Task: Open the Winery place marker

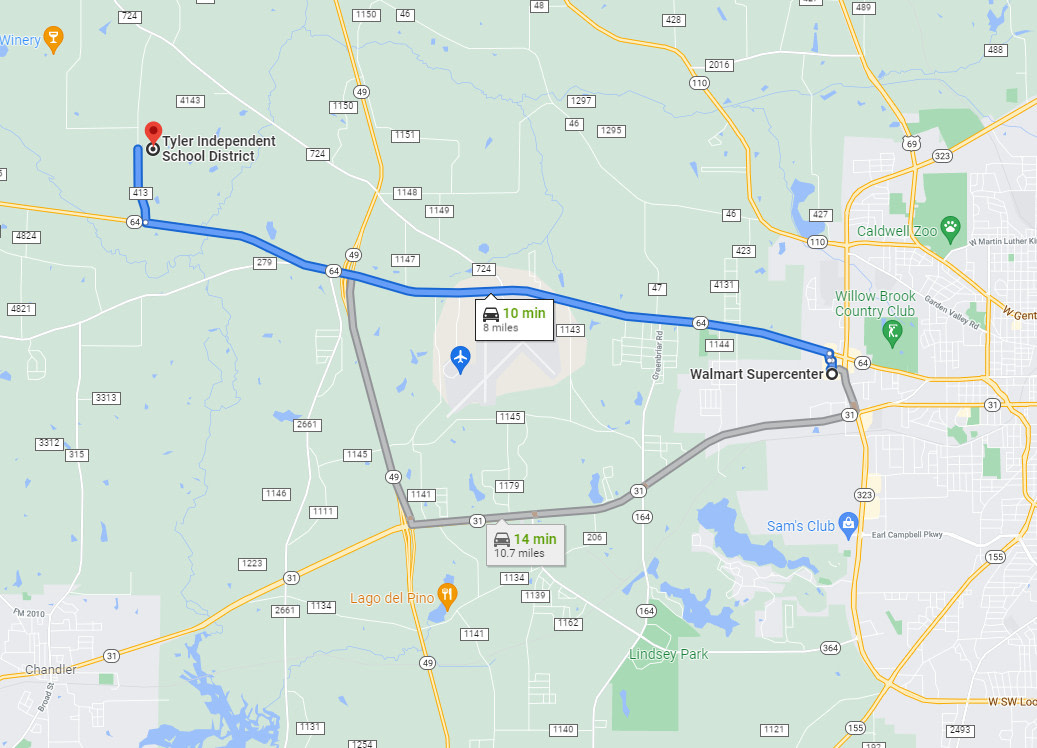Action: click(54, 38)
